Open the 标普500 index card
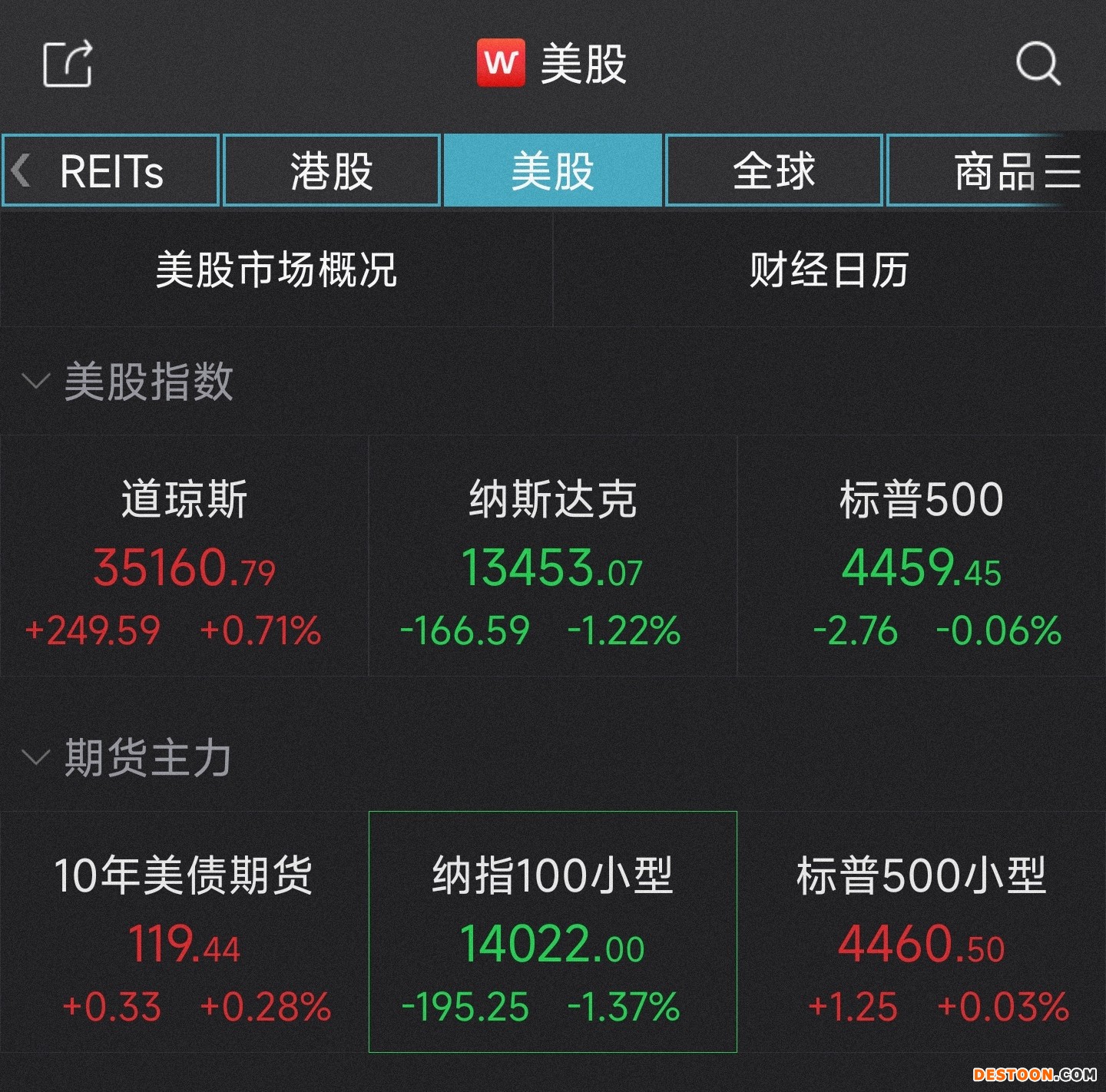The width and height of the screenshot is (1106, 1092). click(x=922, y=556)
